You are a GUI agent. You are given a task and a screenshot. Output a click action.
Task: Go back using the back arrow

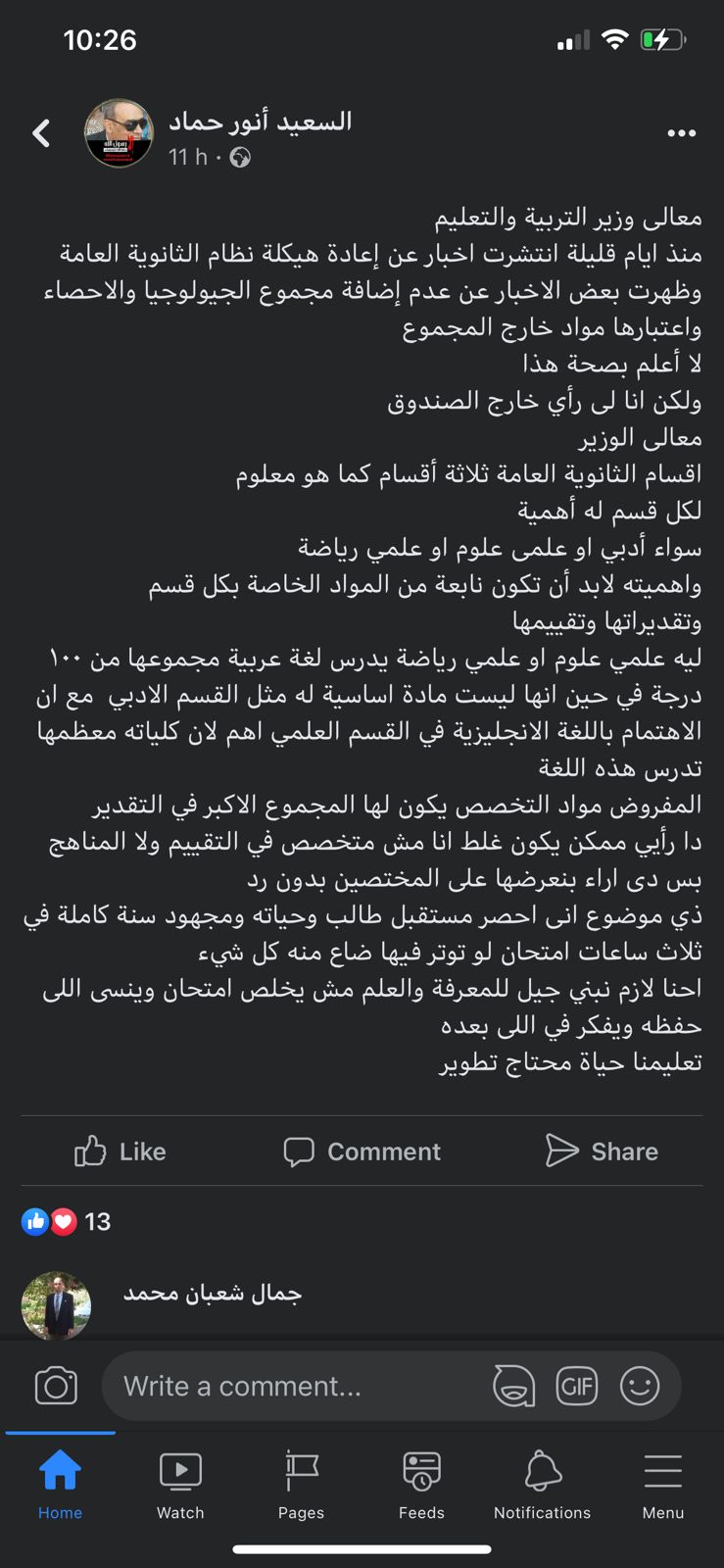[41, 133]
